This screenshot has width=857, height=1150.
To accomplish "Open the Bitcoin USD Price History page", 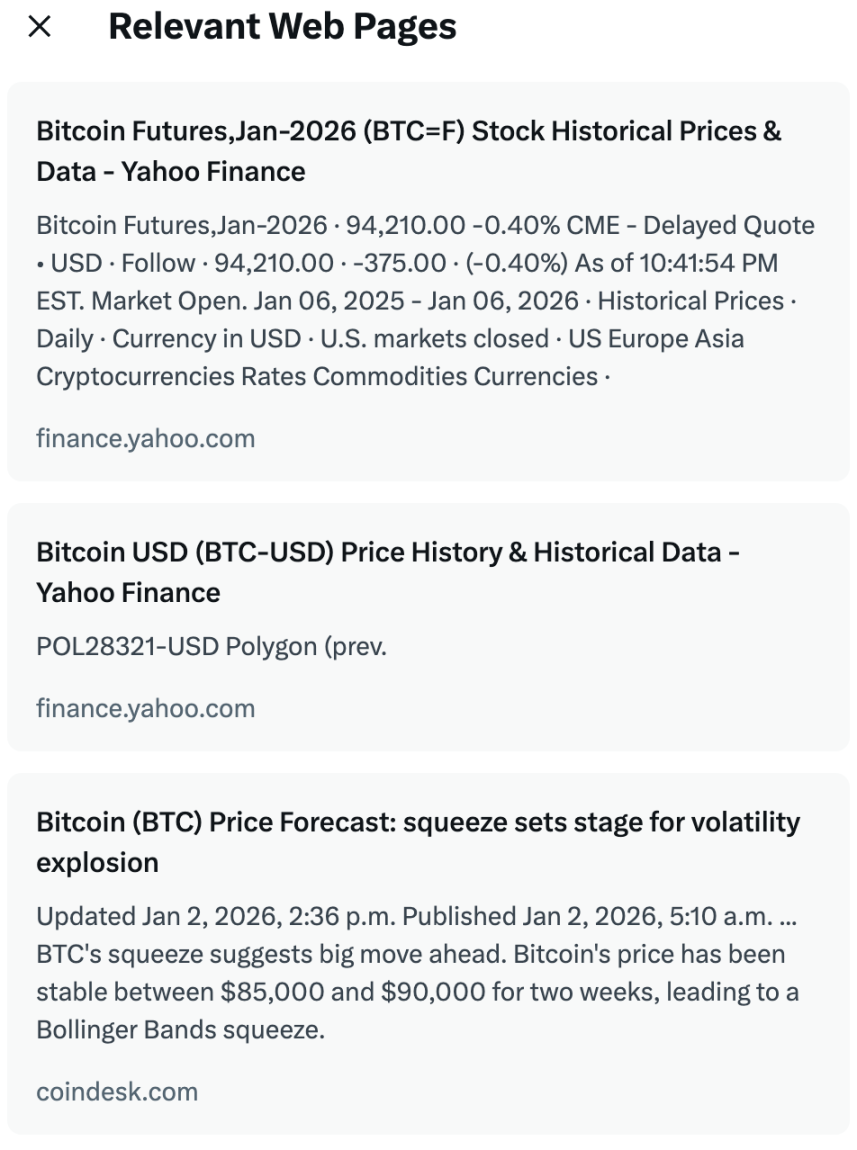I will tap(388, 572).
